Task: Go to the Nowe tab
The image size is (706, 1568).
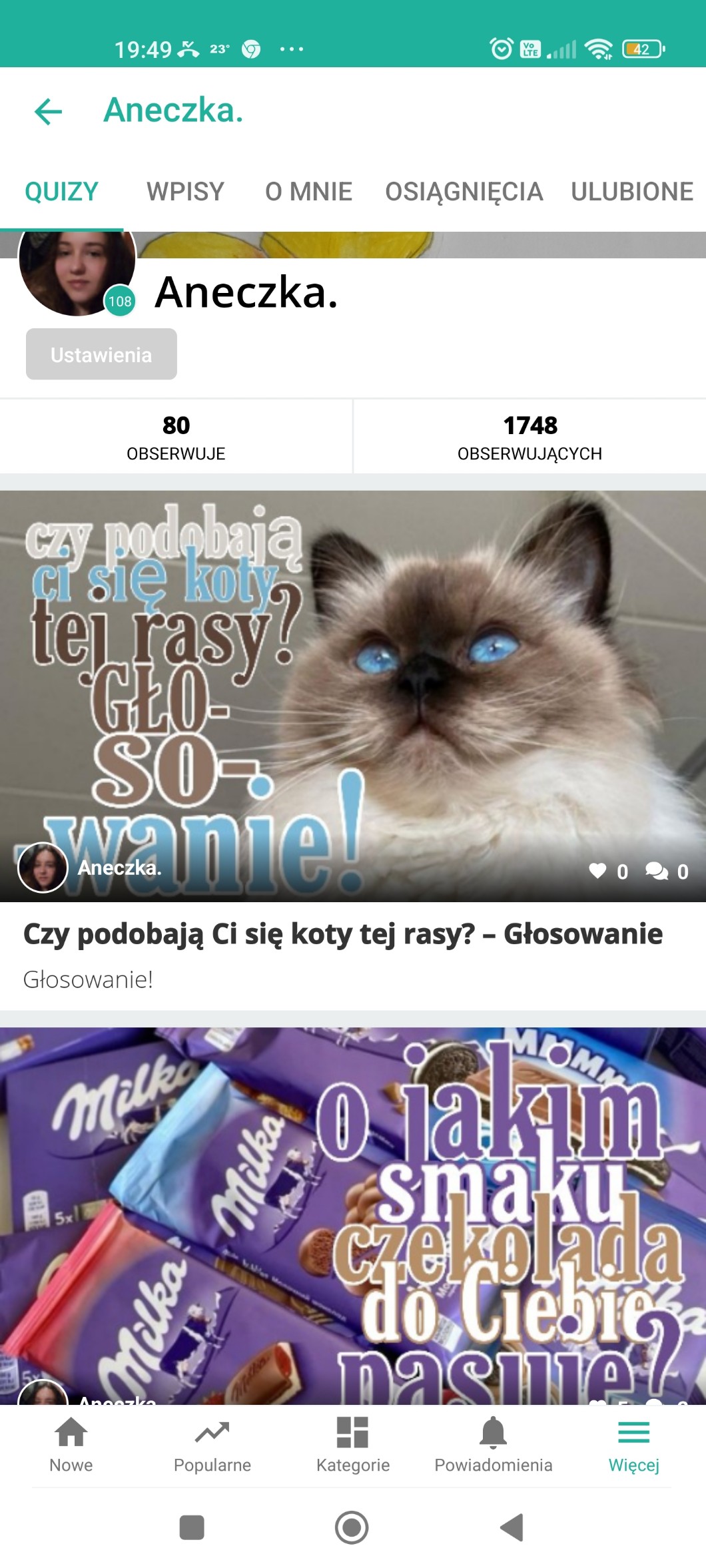Action: tap(71, 1444)
